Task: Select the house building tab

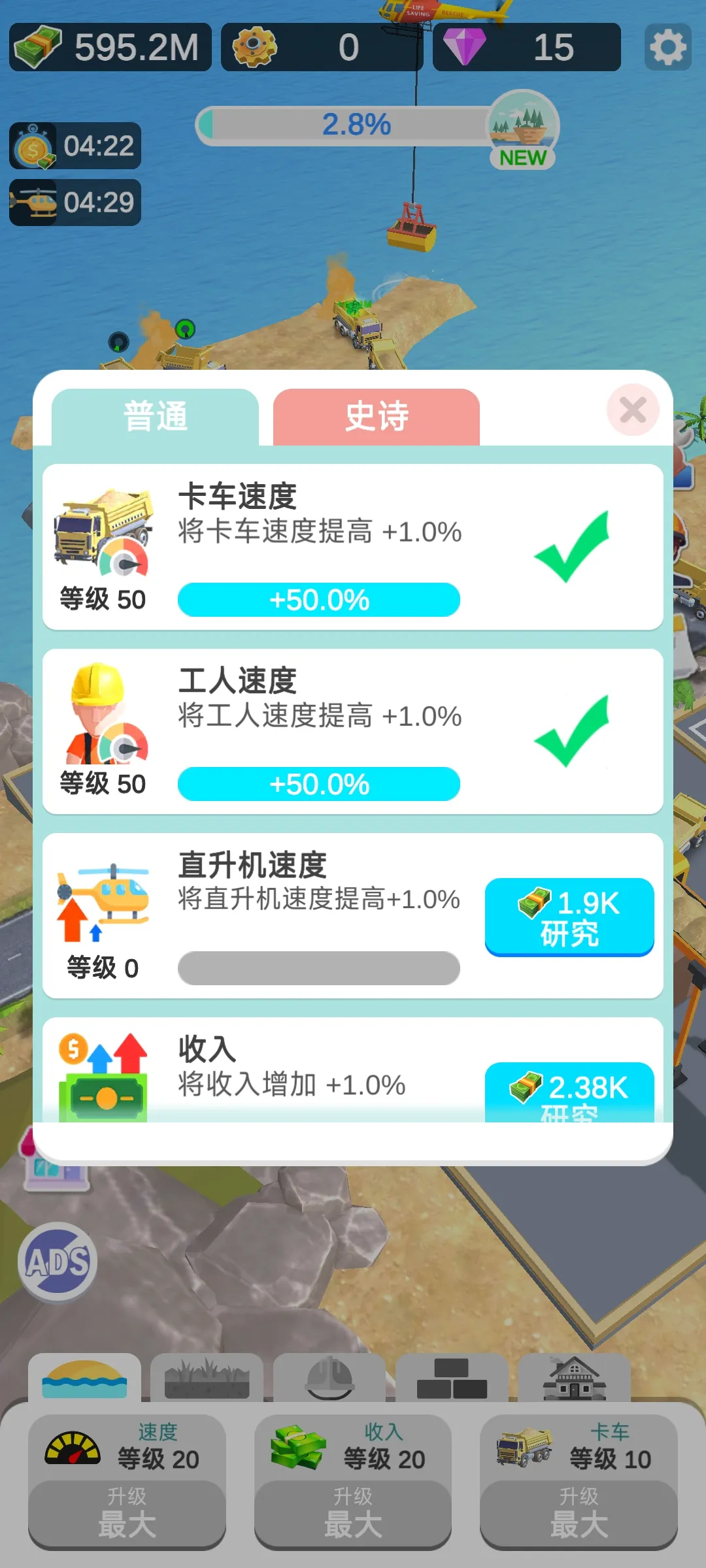Action: point(574,1379)
